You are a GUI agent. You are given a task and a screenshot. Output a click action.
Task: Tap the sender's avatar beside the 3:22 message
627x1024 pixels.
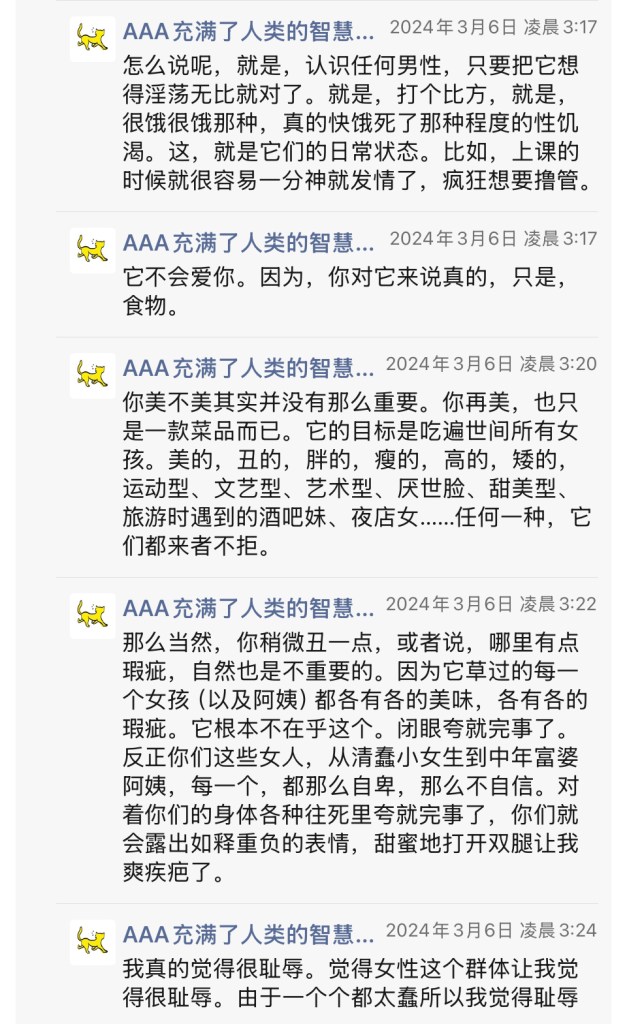click(92, 615)
